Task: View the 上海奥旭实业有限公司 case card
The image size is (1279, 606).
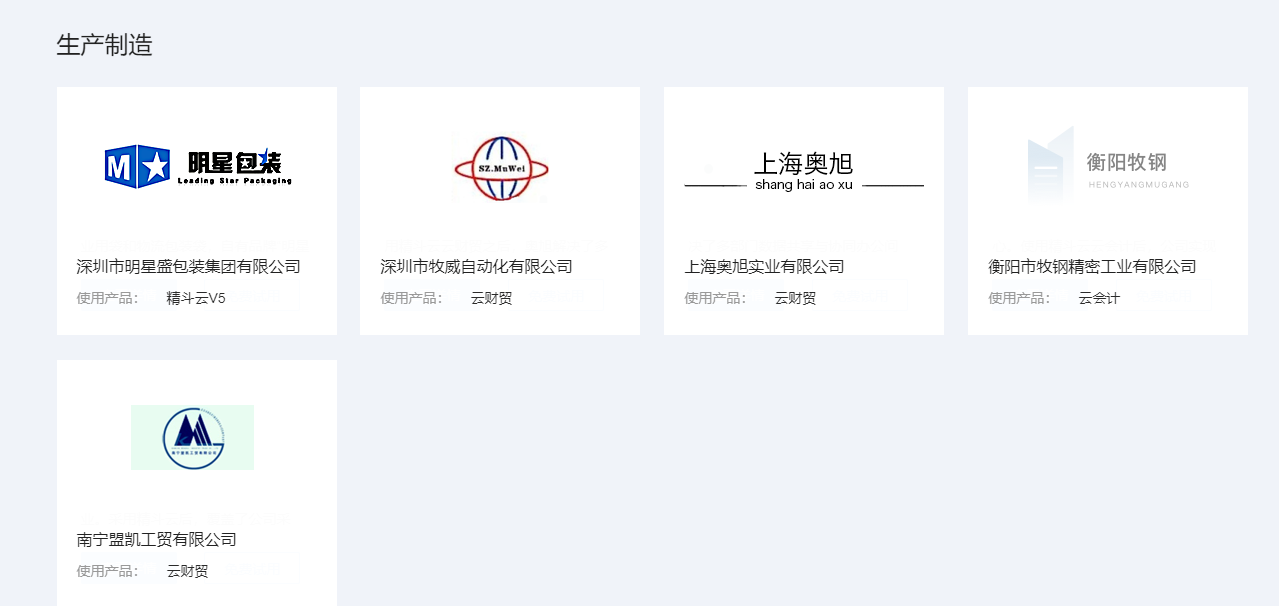Action: coord(804,211)
